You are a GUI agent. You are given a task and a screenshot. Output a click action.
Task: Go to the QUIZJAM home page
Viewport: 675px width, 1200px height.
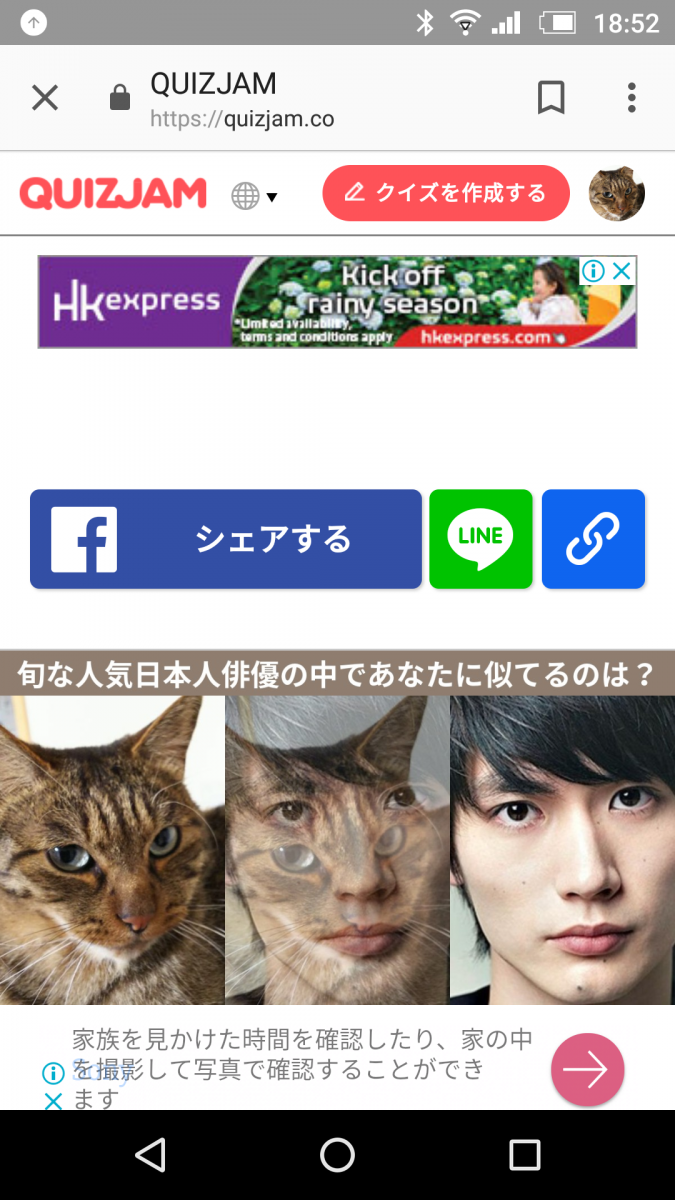point(113,194)
